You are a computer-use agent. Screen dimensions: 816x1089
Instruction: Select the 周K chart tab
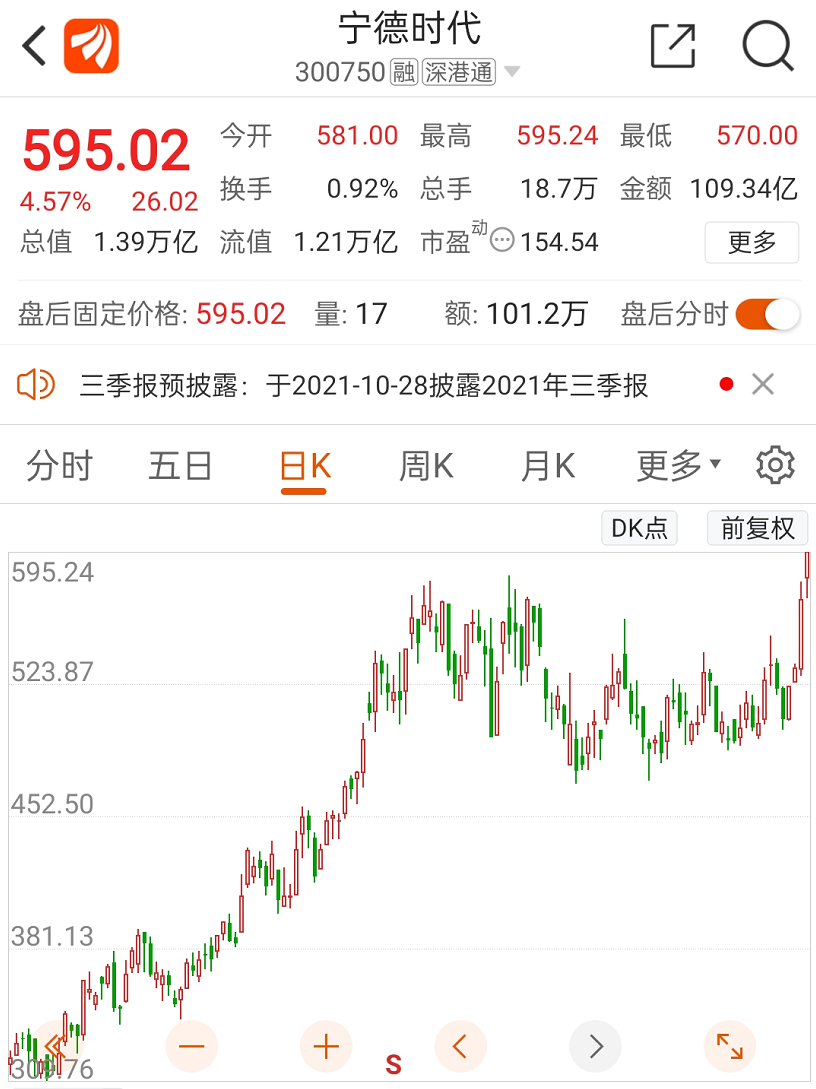click(x=426, y=466)
